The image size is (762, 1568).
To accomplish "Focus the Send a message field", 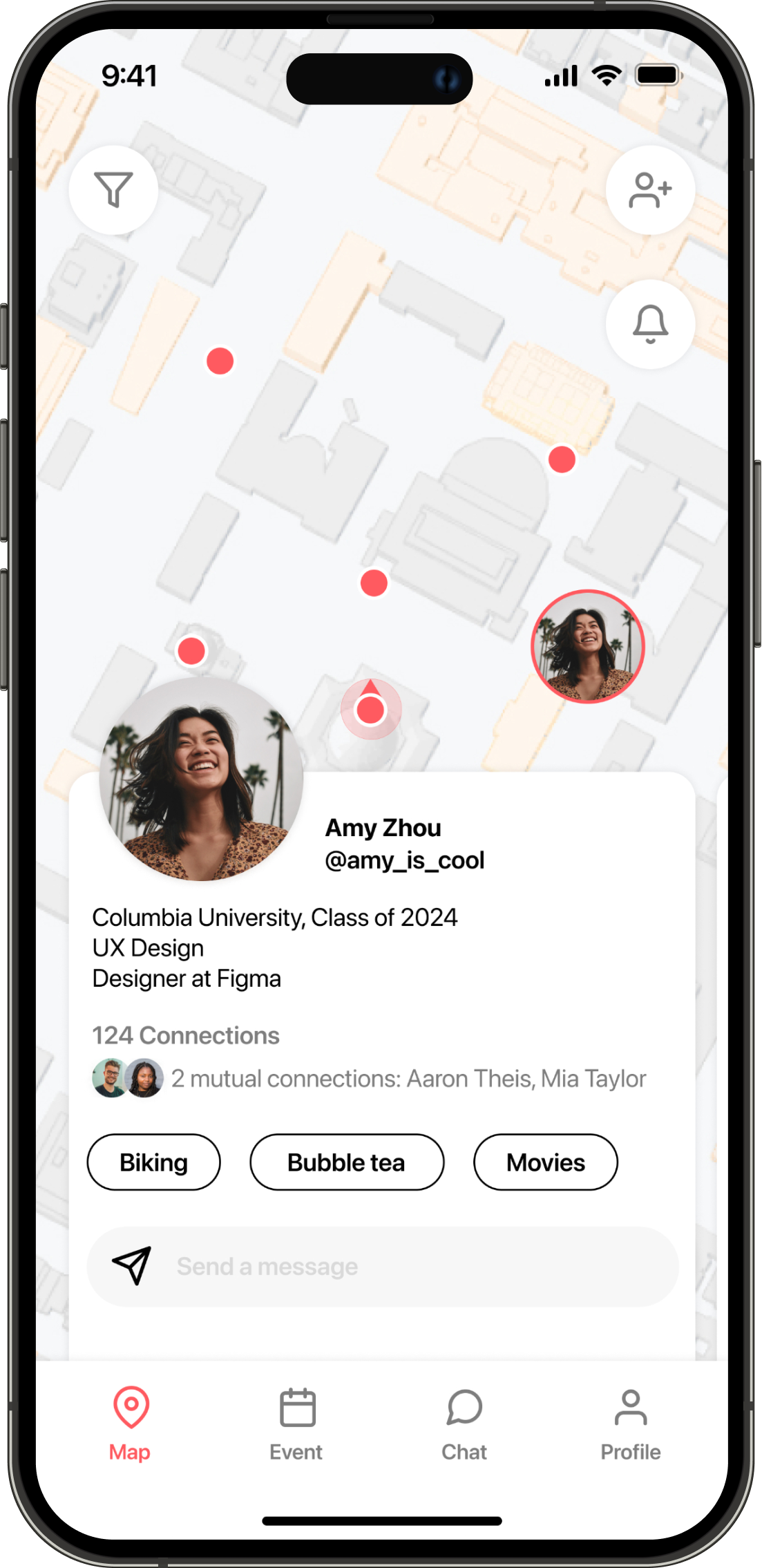I will tap(383, 1267).
